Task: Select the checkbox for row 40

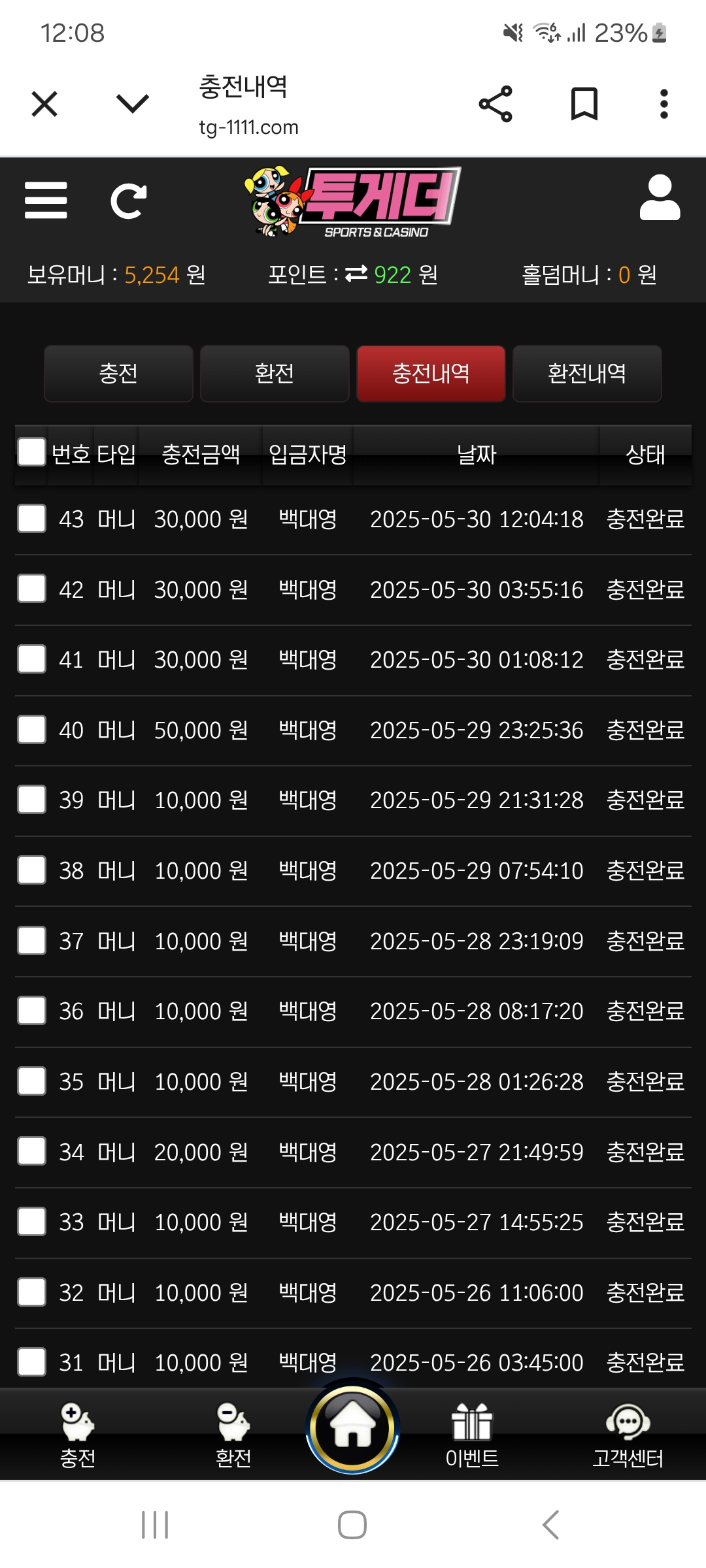Action: pyautogui.click(x=31, y=730)
